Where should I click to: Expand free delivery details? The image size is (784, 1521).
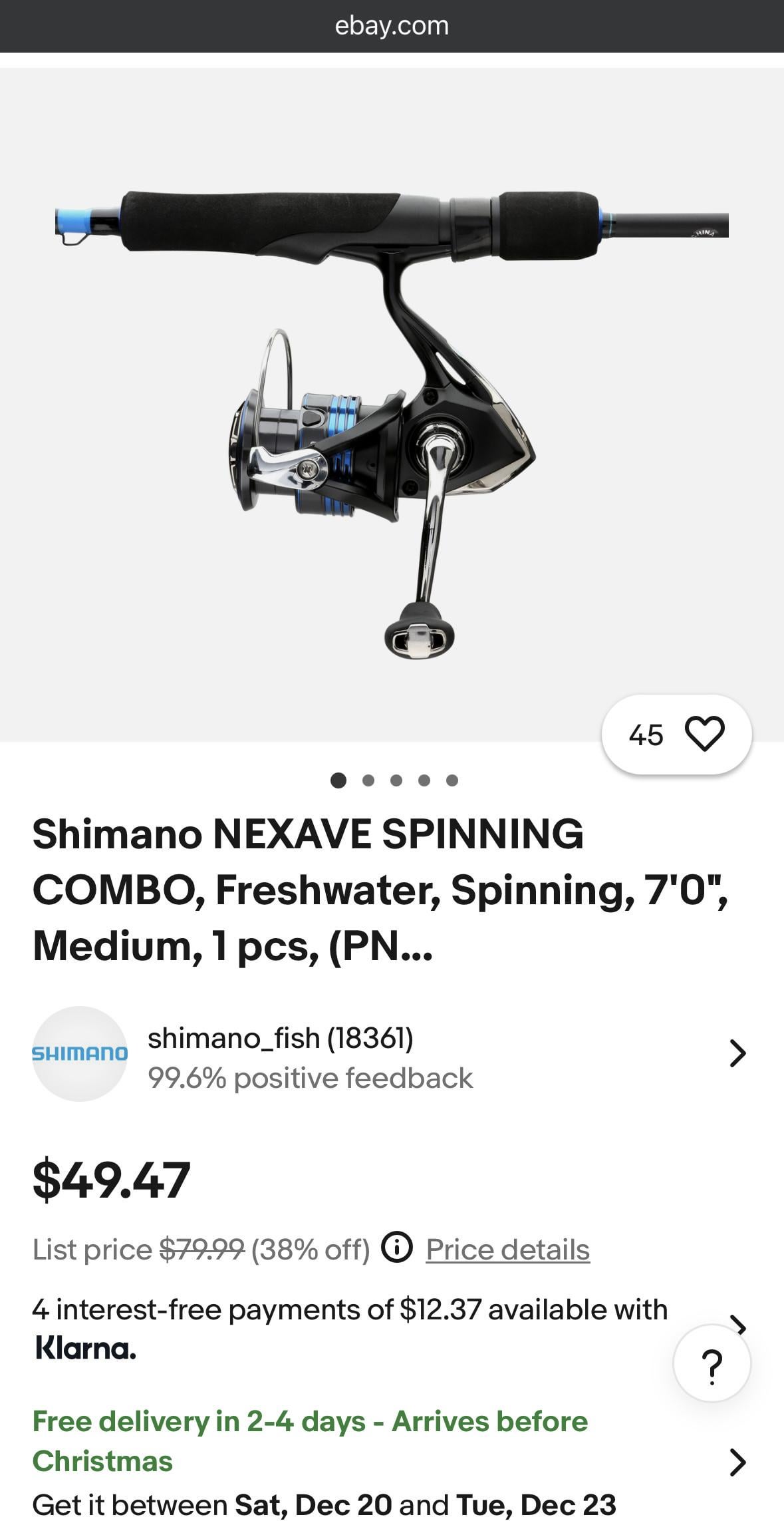pos(737,1462)
